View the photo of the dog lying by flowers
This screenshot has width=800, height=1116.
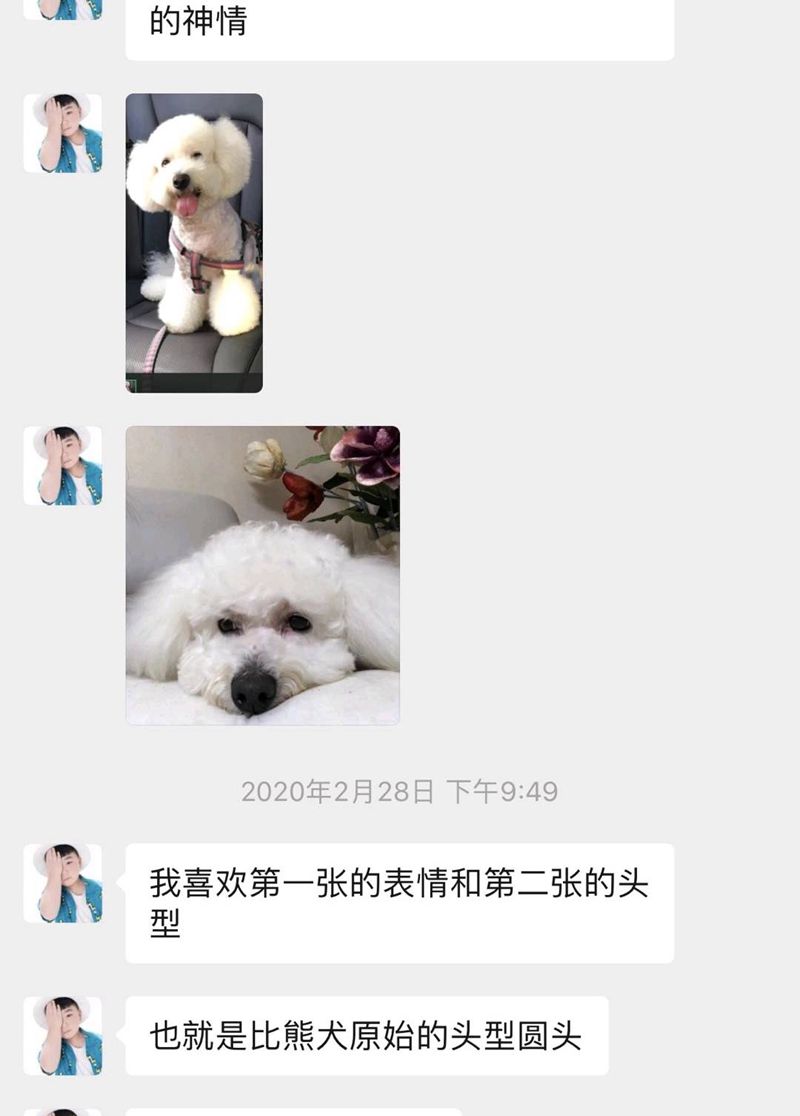click(x=262, y=575)
